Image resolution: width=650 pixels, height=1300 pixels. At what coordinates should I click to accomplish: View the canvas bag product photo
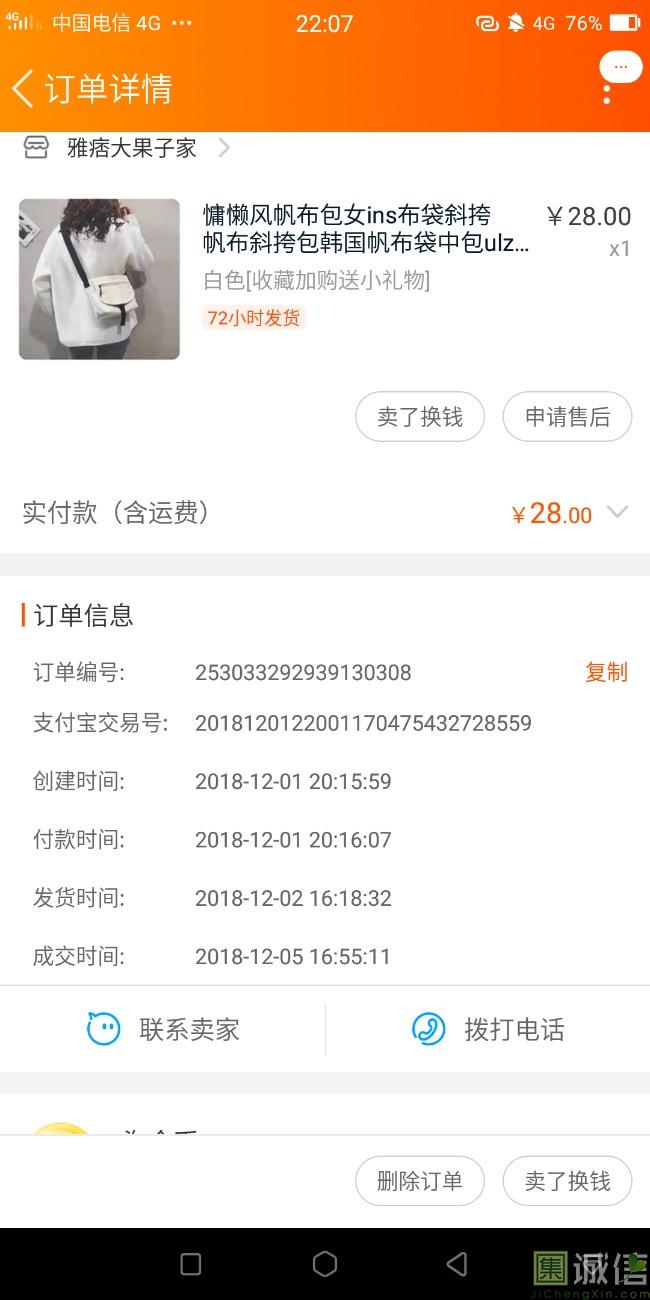click(x=99, y=279)
